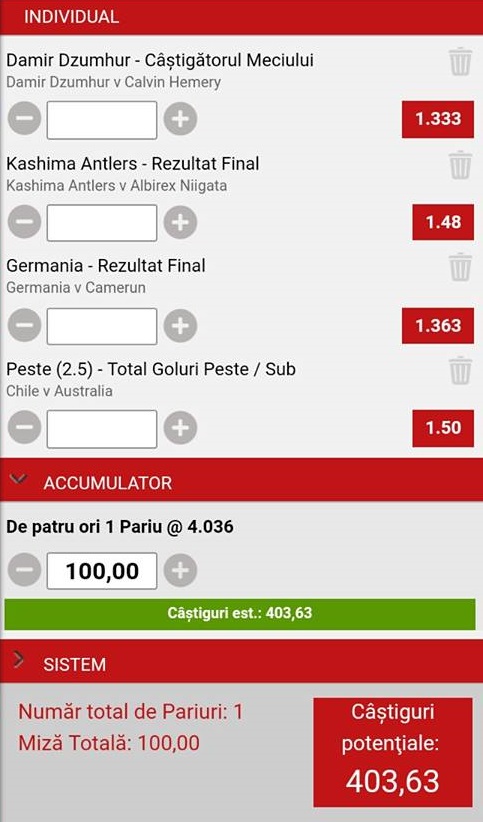Remove the Damir Dzumhur bet with its trash icon
The image size is (483, 822).
[460, 62]
